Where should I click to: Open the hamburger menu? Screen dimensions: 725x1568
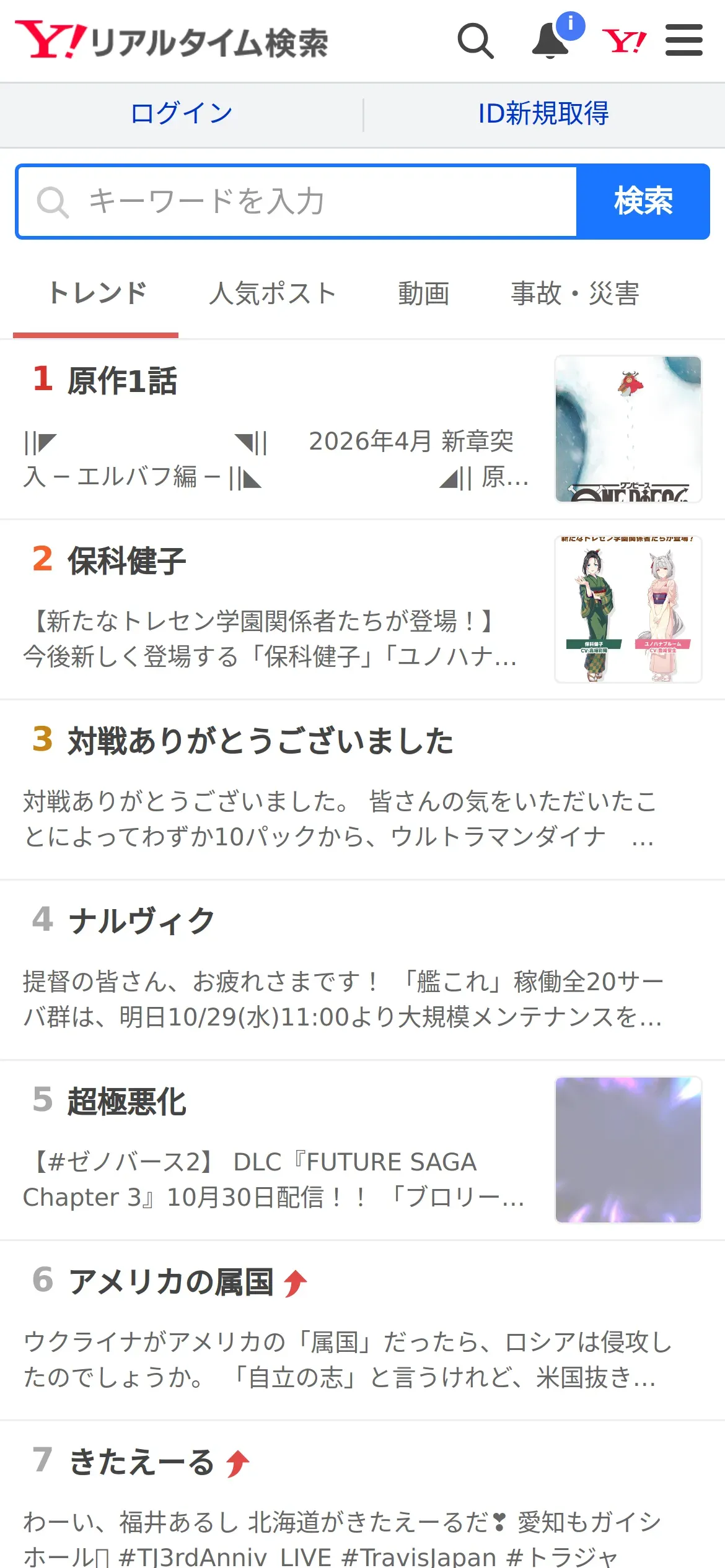(x=684, y=41)
